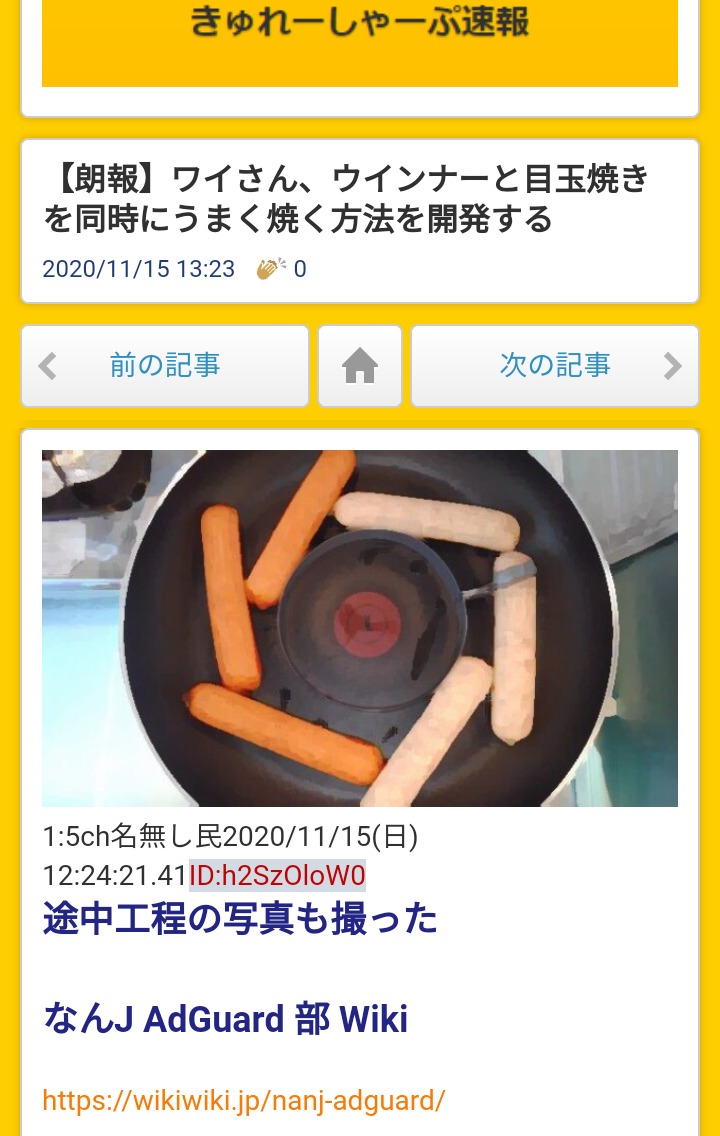Open the なんJ AdGuard 部 Wiki link
The height and width of the screenshot is (1136, 720).
pyautogui.click(x=225, y=1019)
